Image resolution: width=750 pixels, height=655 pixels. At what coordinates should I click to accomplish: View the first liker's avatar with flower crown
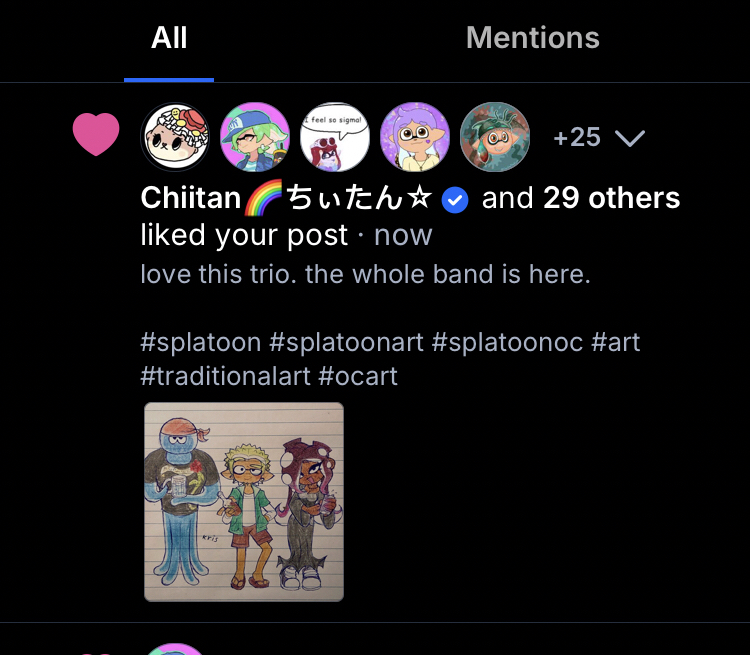coord(175,137)
